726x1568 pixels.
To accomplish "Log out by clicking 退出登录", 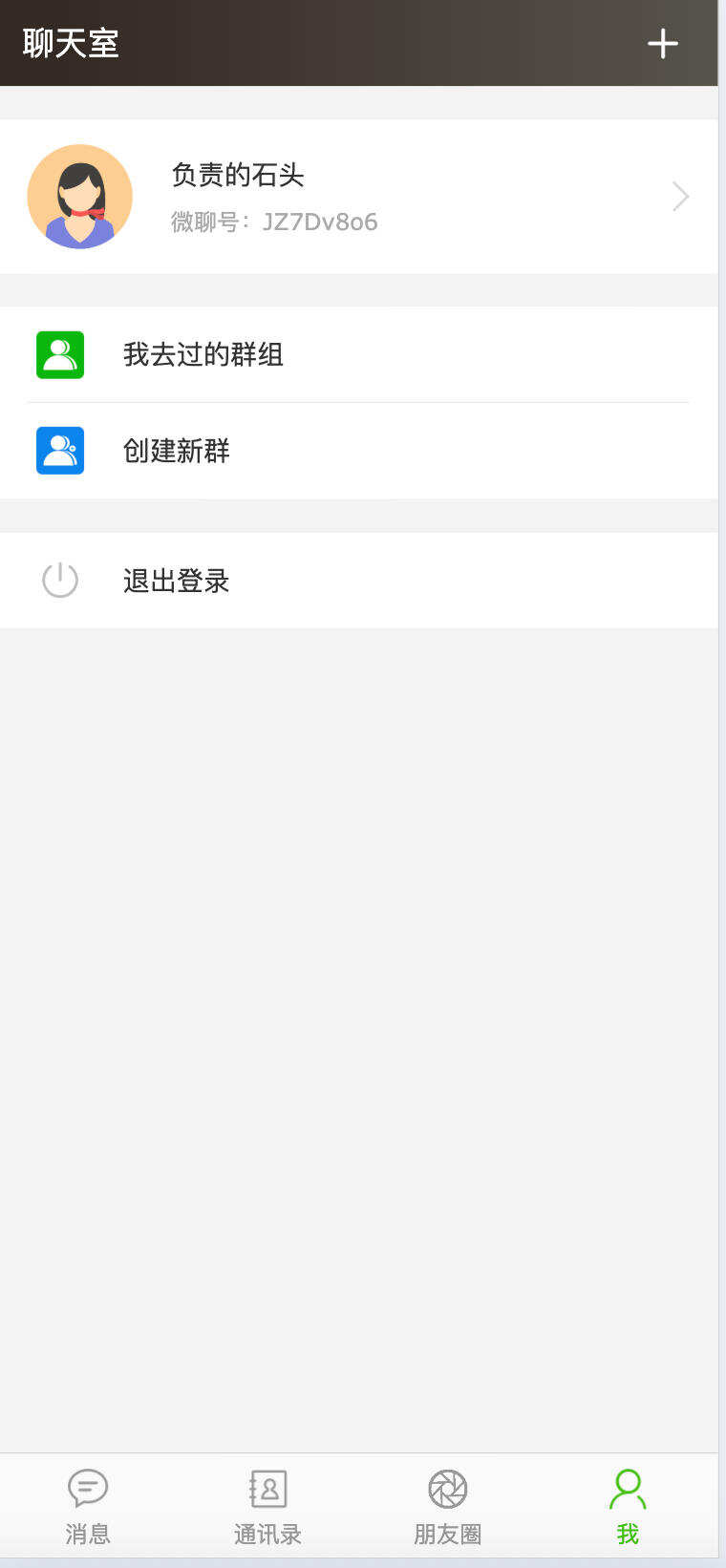I will click(x=177, y=581).
